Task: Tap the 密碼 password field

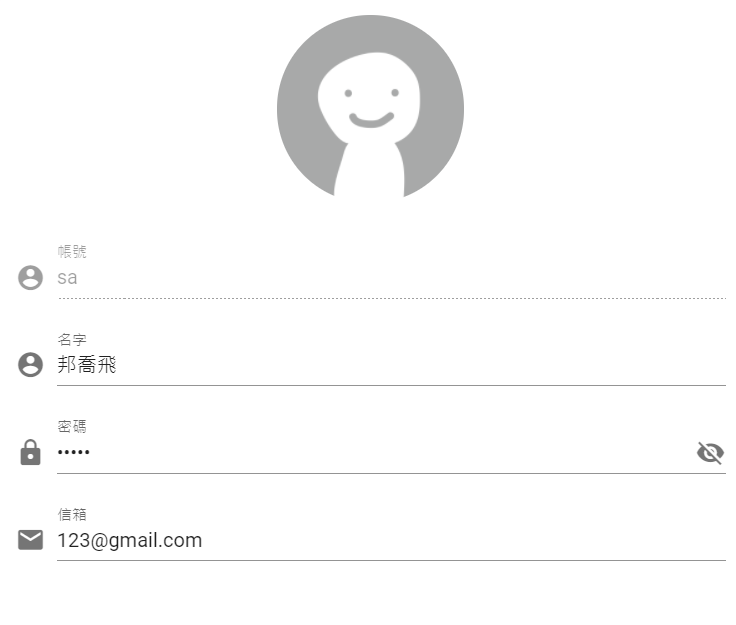Action: [x=370, y=453]
